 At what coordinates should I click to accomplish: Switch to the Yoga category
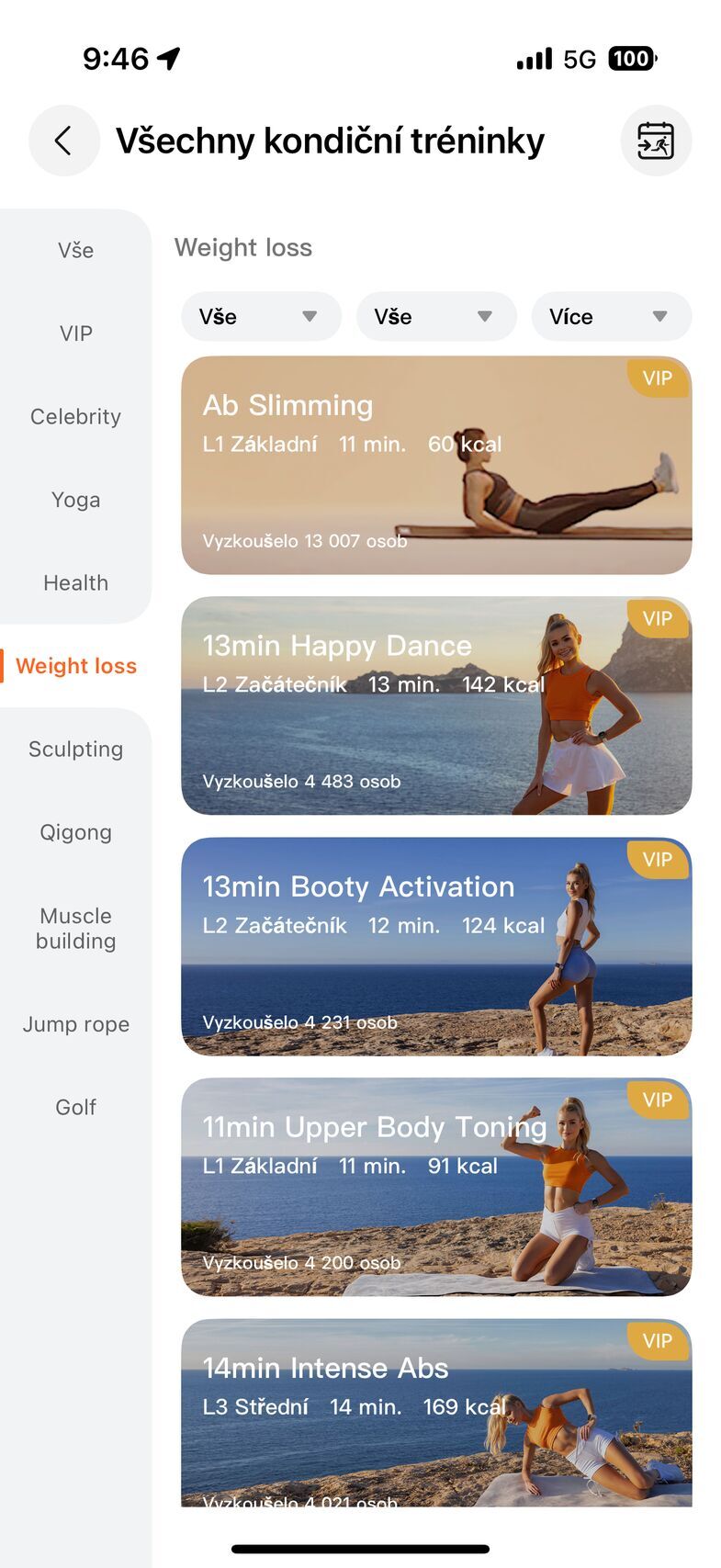pos(75,500)
